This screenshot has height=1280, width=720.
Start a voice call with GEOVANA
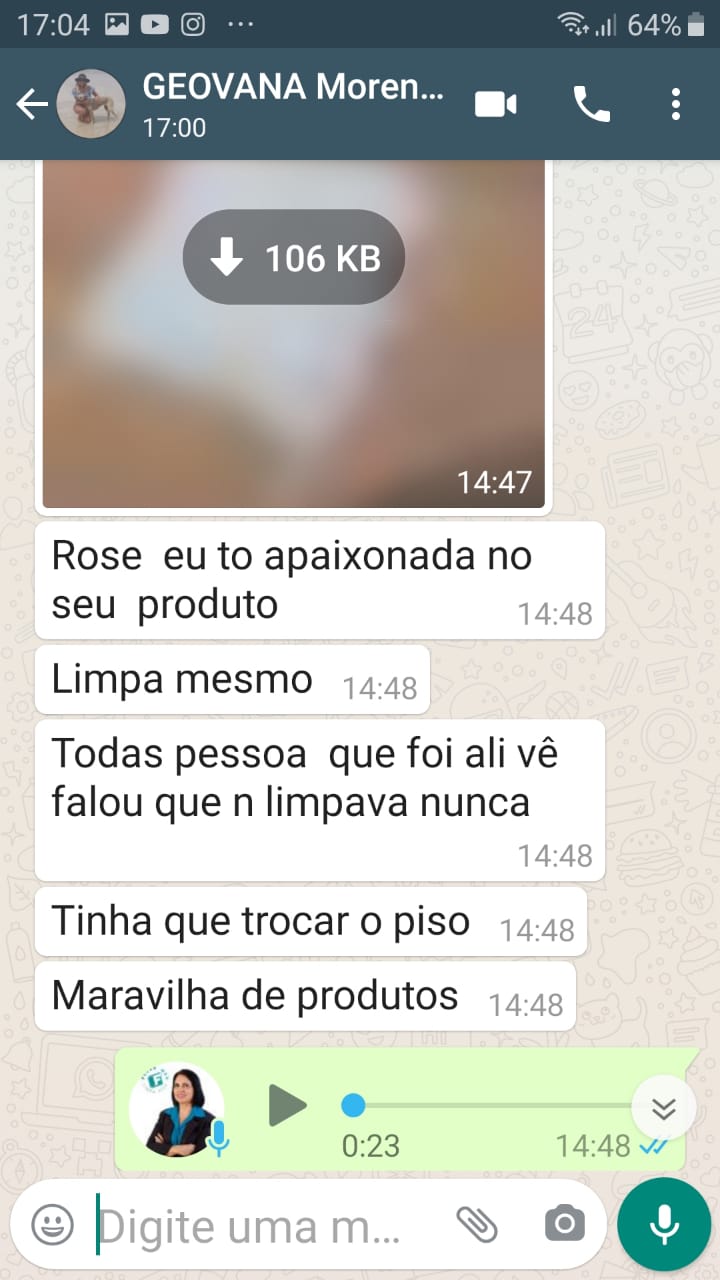[591, 104]
